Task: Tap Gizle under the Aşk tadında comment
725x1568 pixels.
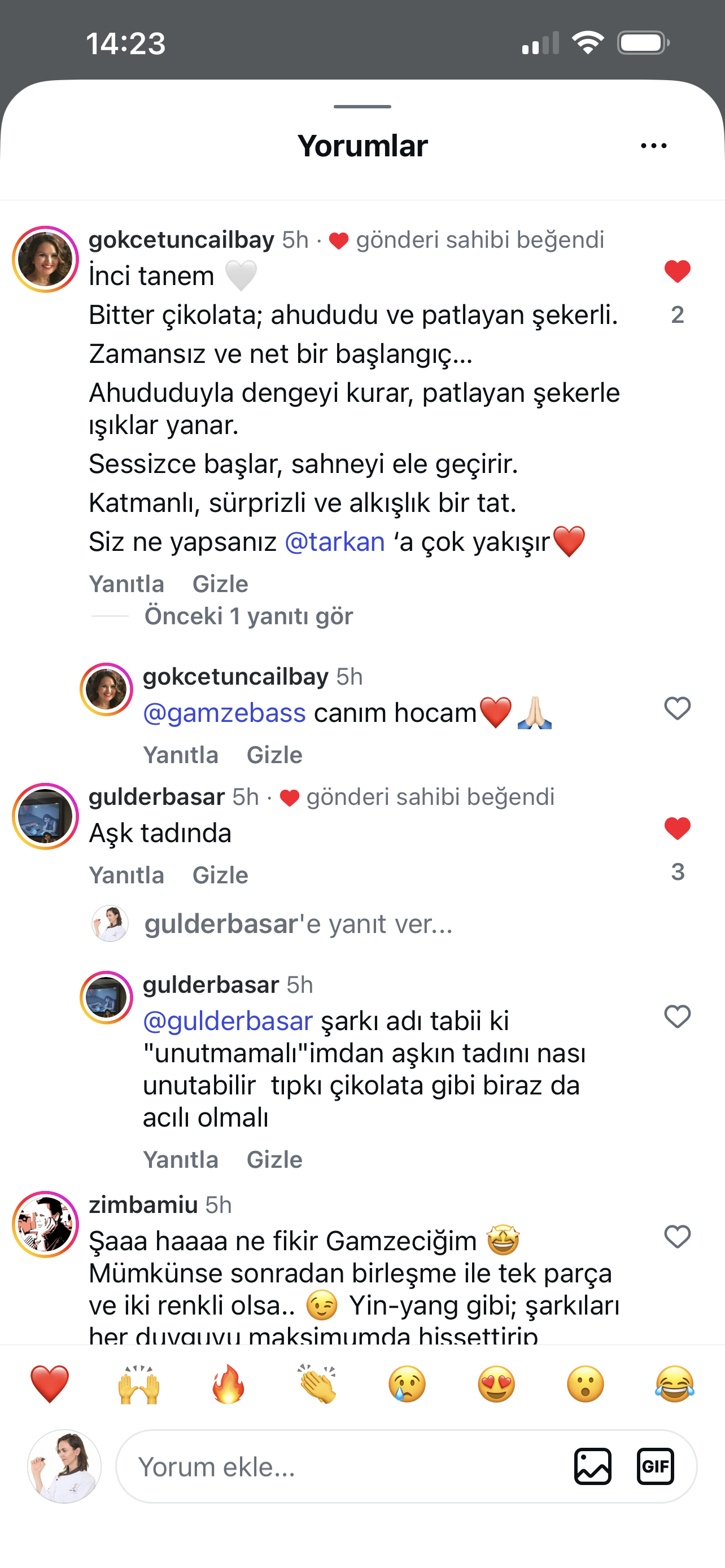Action: pos(220,875)
